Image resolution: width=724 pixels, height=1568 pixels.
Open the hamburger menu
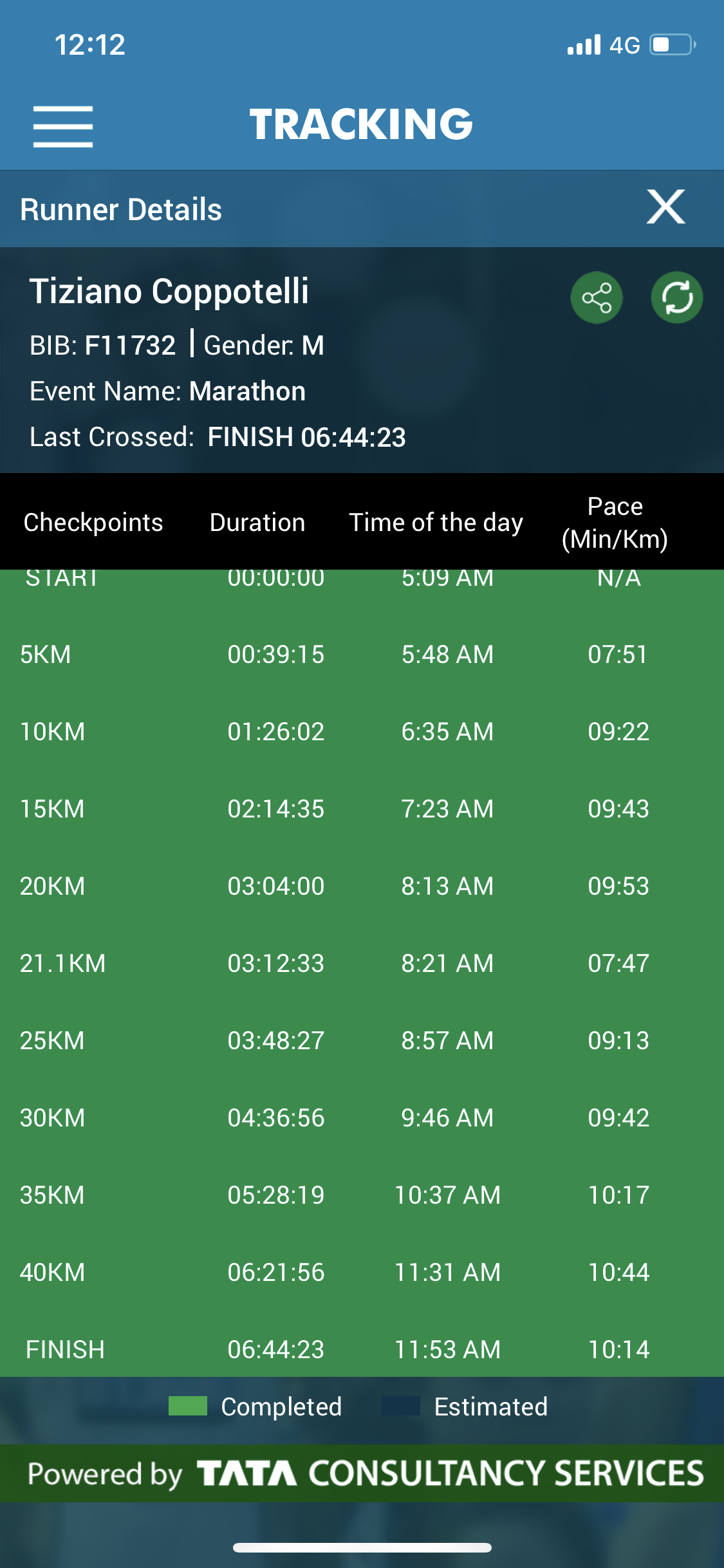pyautogui.click(x=63, y=126)
